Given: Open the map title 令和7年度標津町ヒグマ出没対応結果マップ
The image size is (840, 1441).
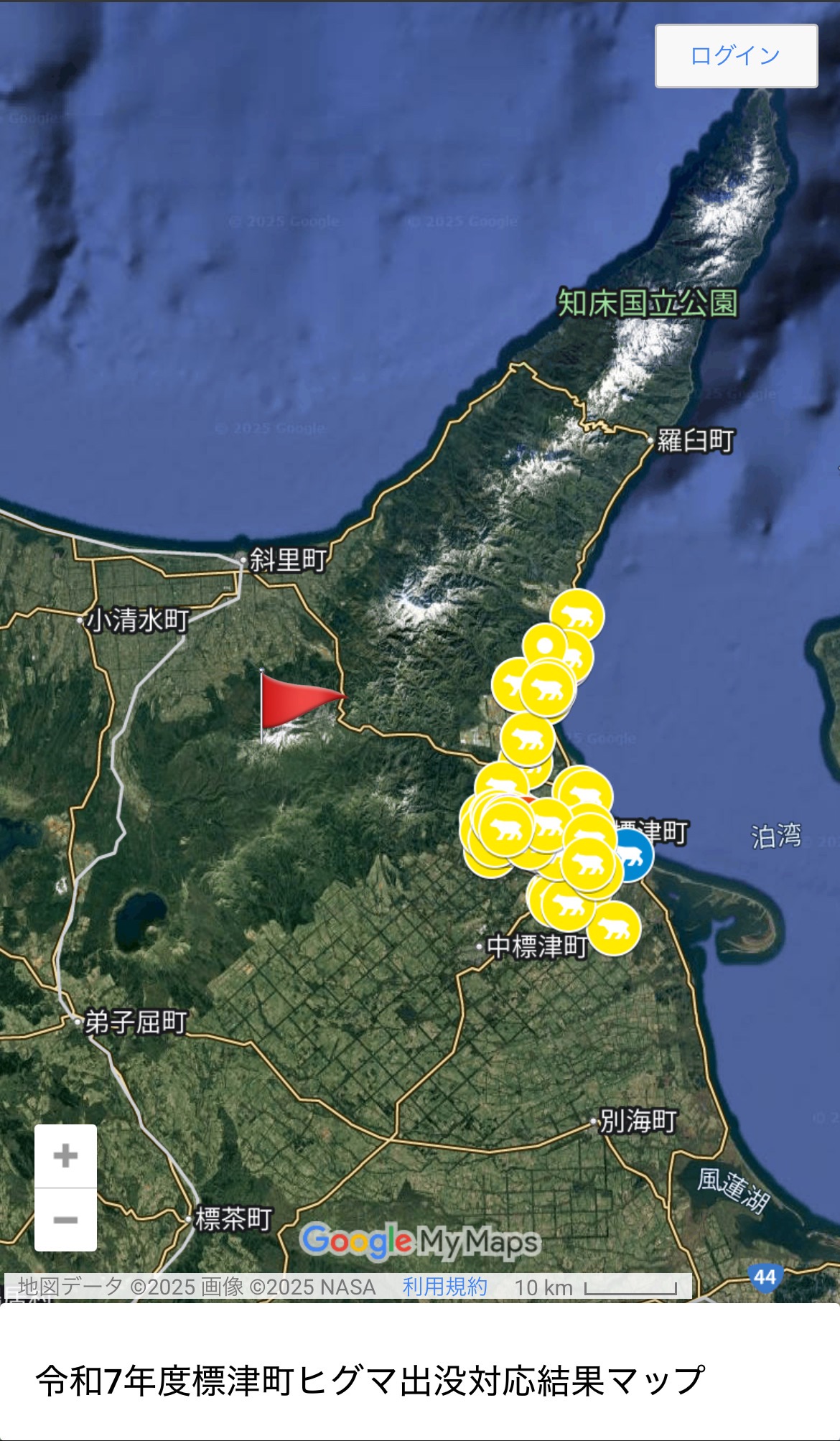Looking at the screenshot, I should coord(370,1381).
